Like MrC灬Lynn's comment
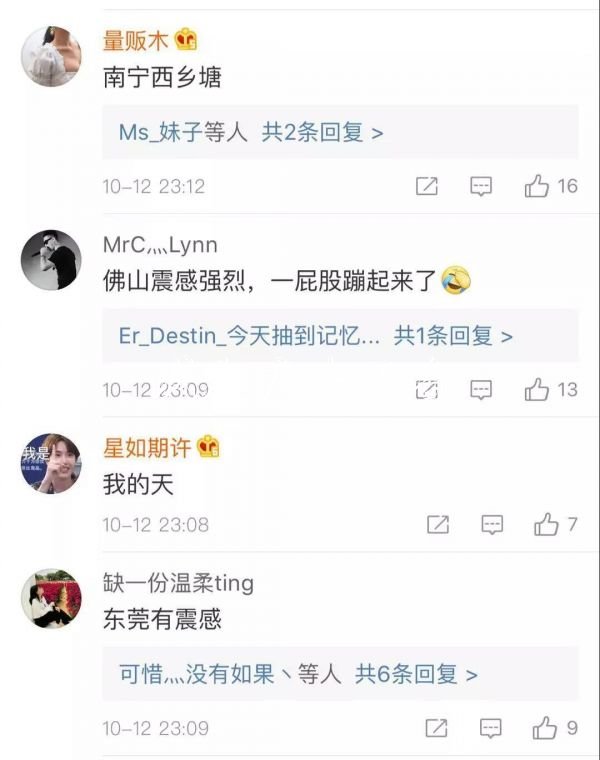 tap(538, 390)
